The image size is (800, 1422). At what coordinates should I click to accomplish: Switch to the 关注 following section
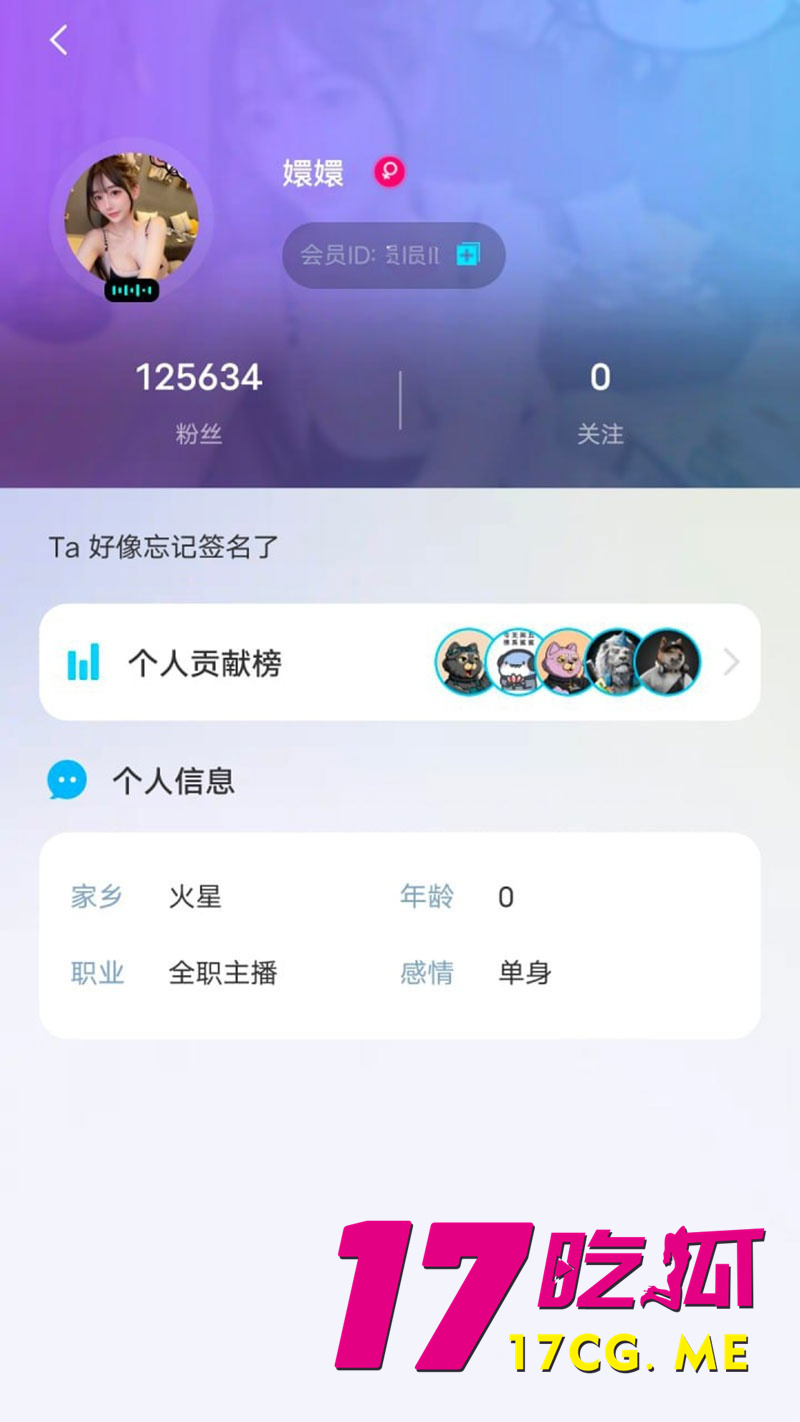point(601,434)
